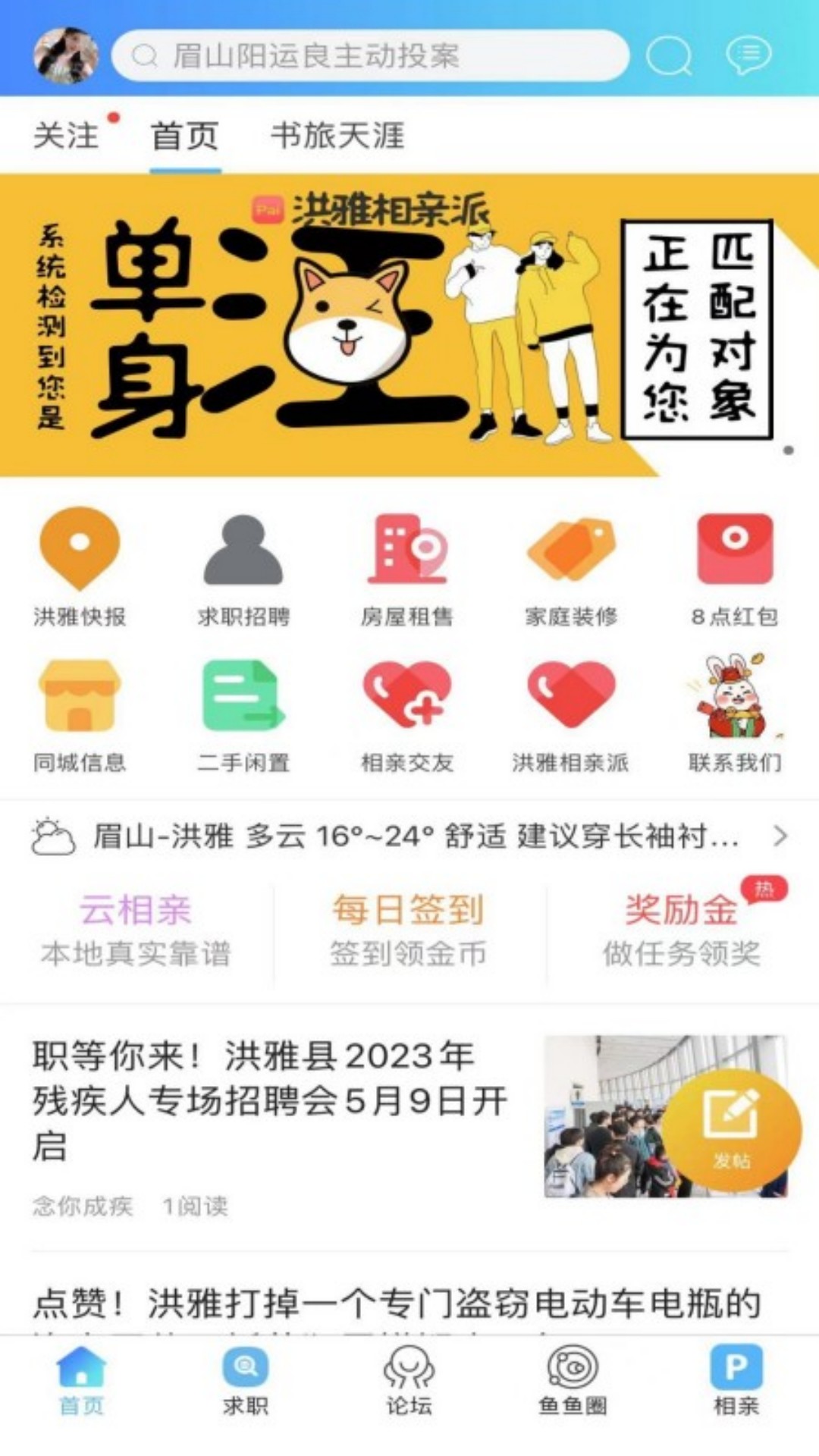Screen dimensions: 819x1456
Task: Switch to the 鱼鱼圈 bottom tab
Action: pyautogui.click(x=573, y=1382)
